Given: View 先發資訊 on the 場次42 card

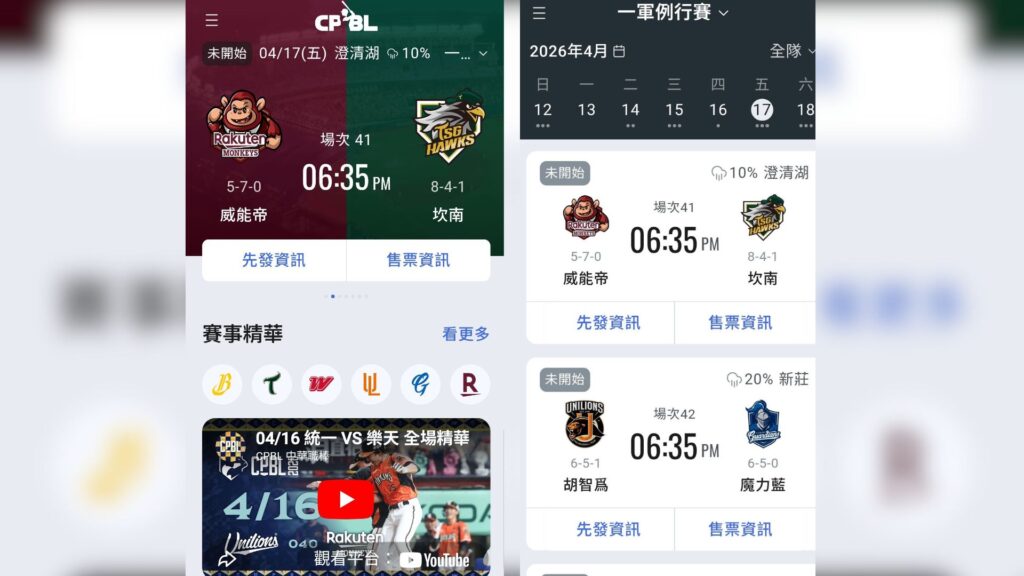Looking at the screenshot, I should [x=608, y=529].
